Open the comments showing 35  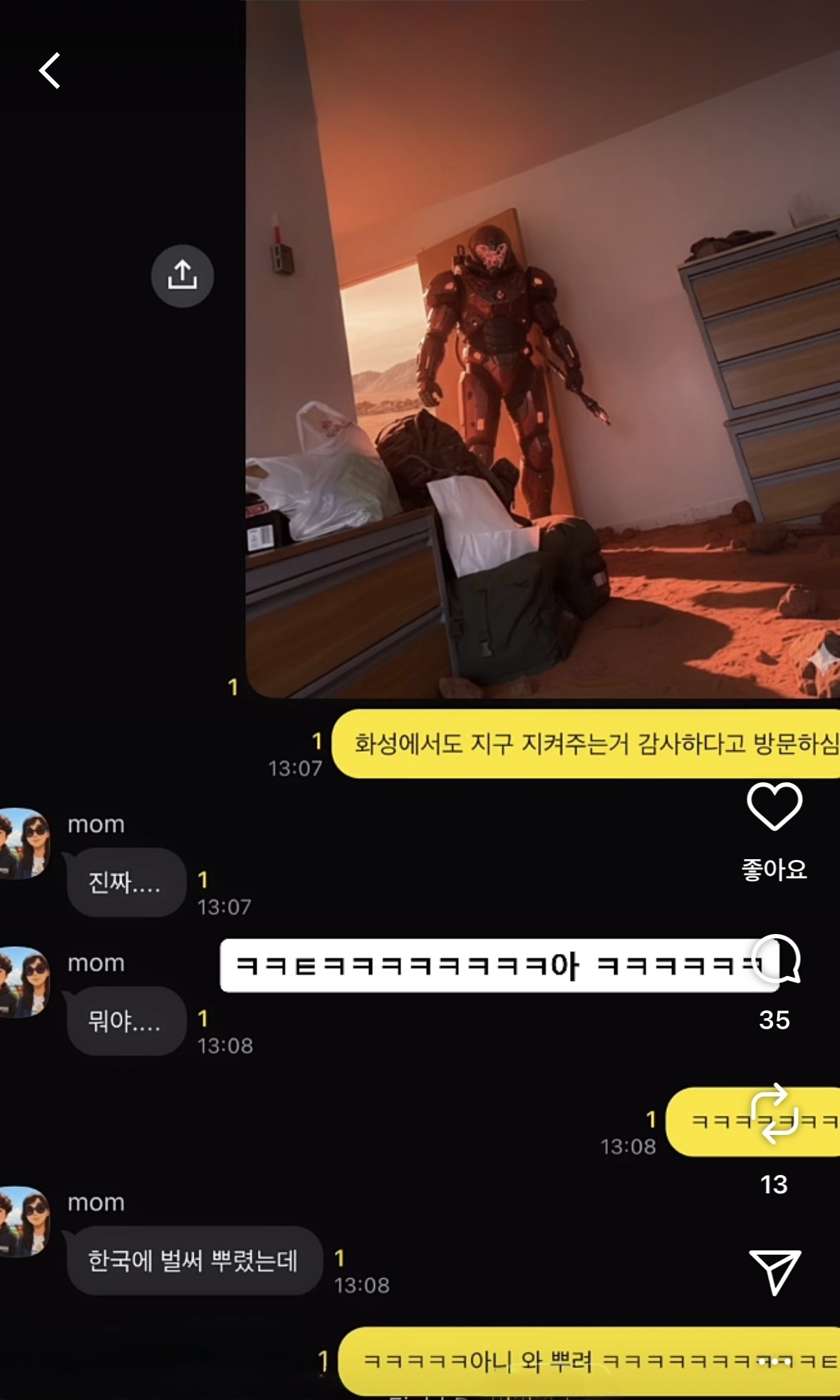coord(776,960)
